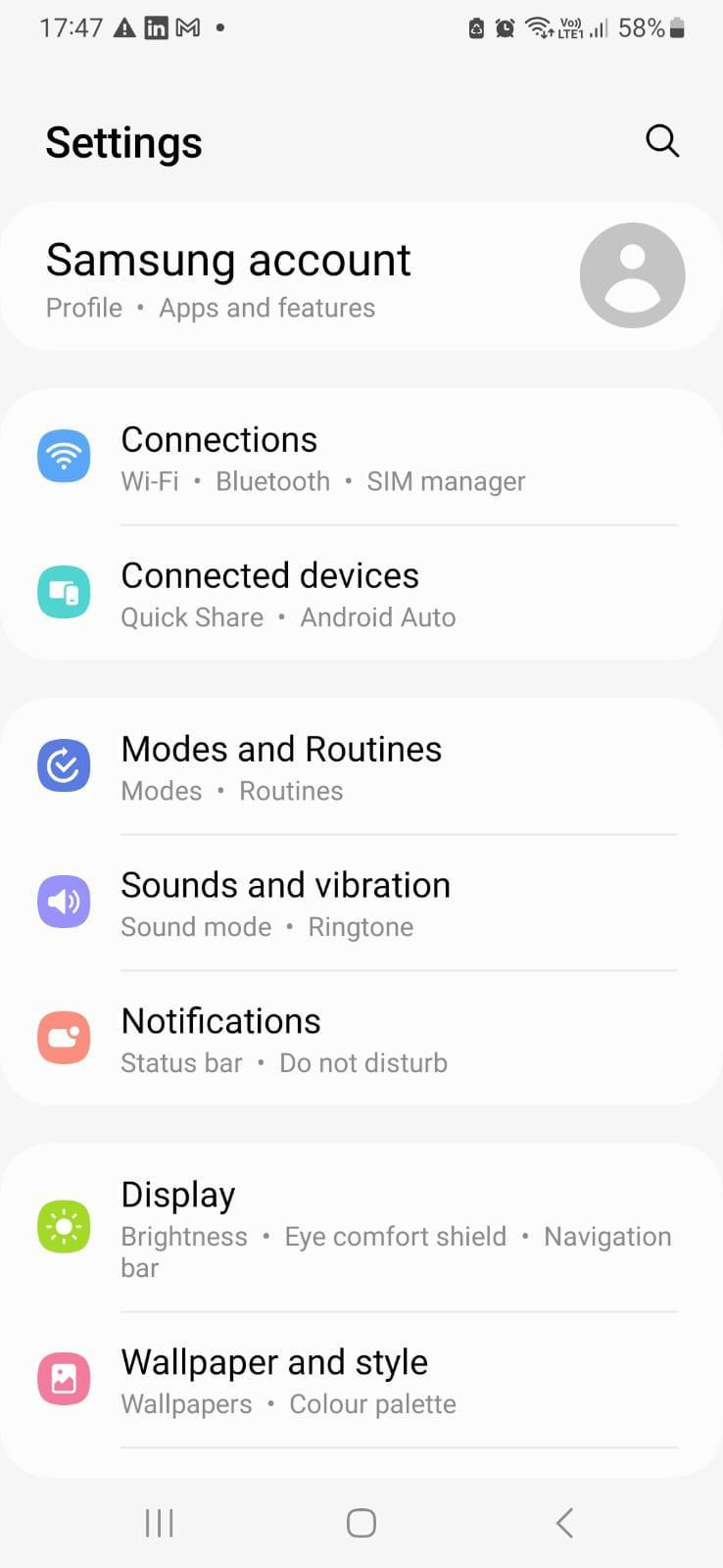
Task: Open the Settings search icon
Action: 662,141
